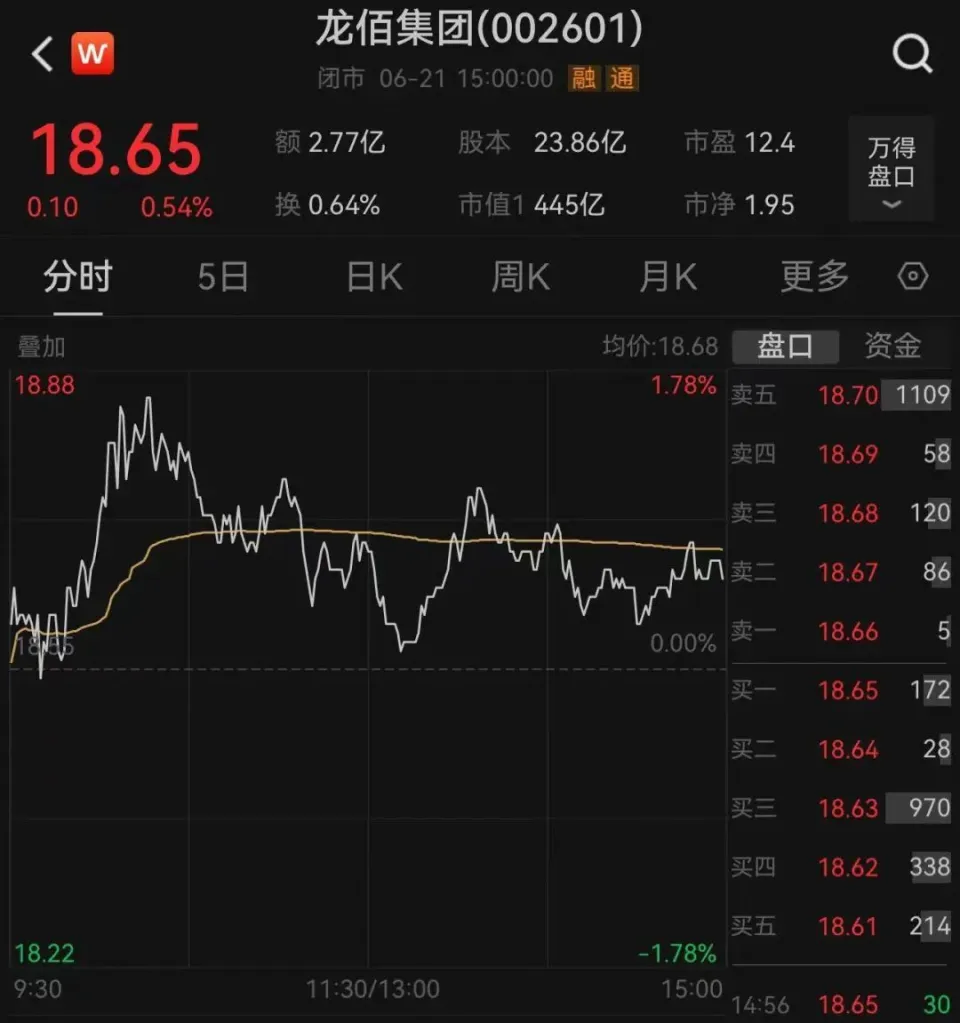Open chart settings hexagon icon
This screenshot has width=960, height=1023.
pos(913,277)
